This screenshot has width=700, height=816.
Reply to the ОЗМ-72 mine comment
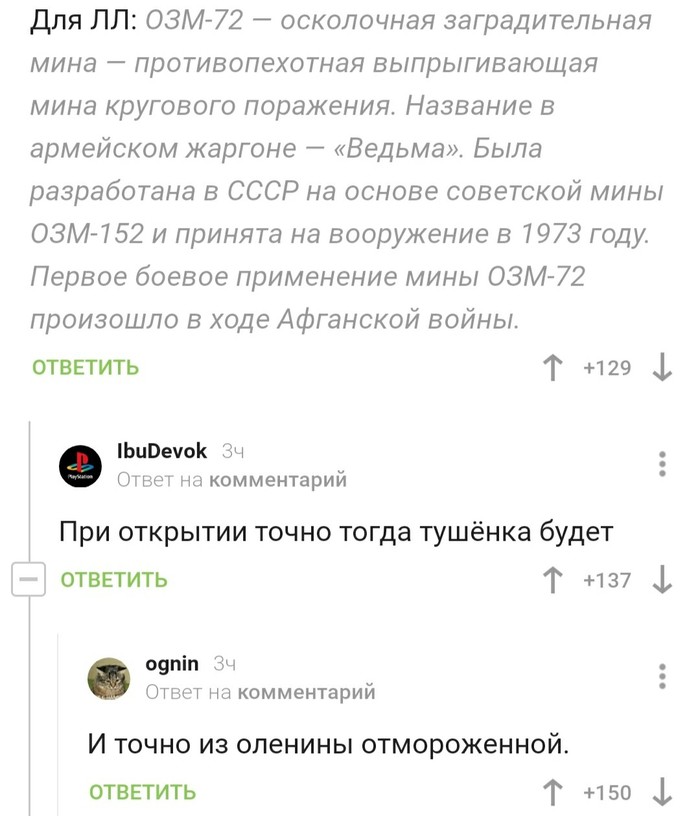pos(86,368)
